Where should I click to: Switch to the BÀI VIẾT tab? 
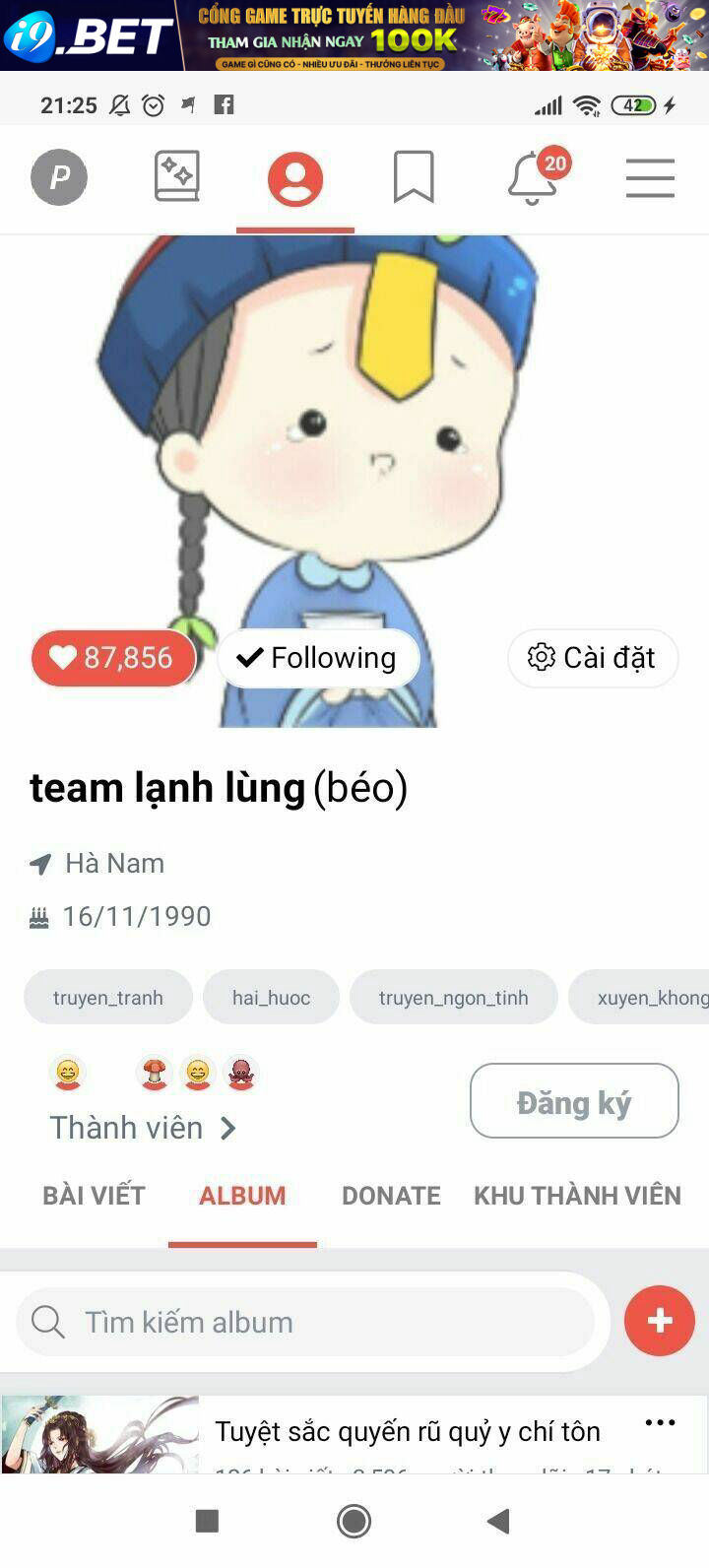pyautogui.click(x=94, y=1196)
